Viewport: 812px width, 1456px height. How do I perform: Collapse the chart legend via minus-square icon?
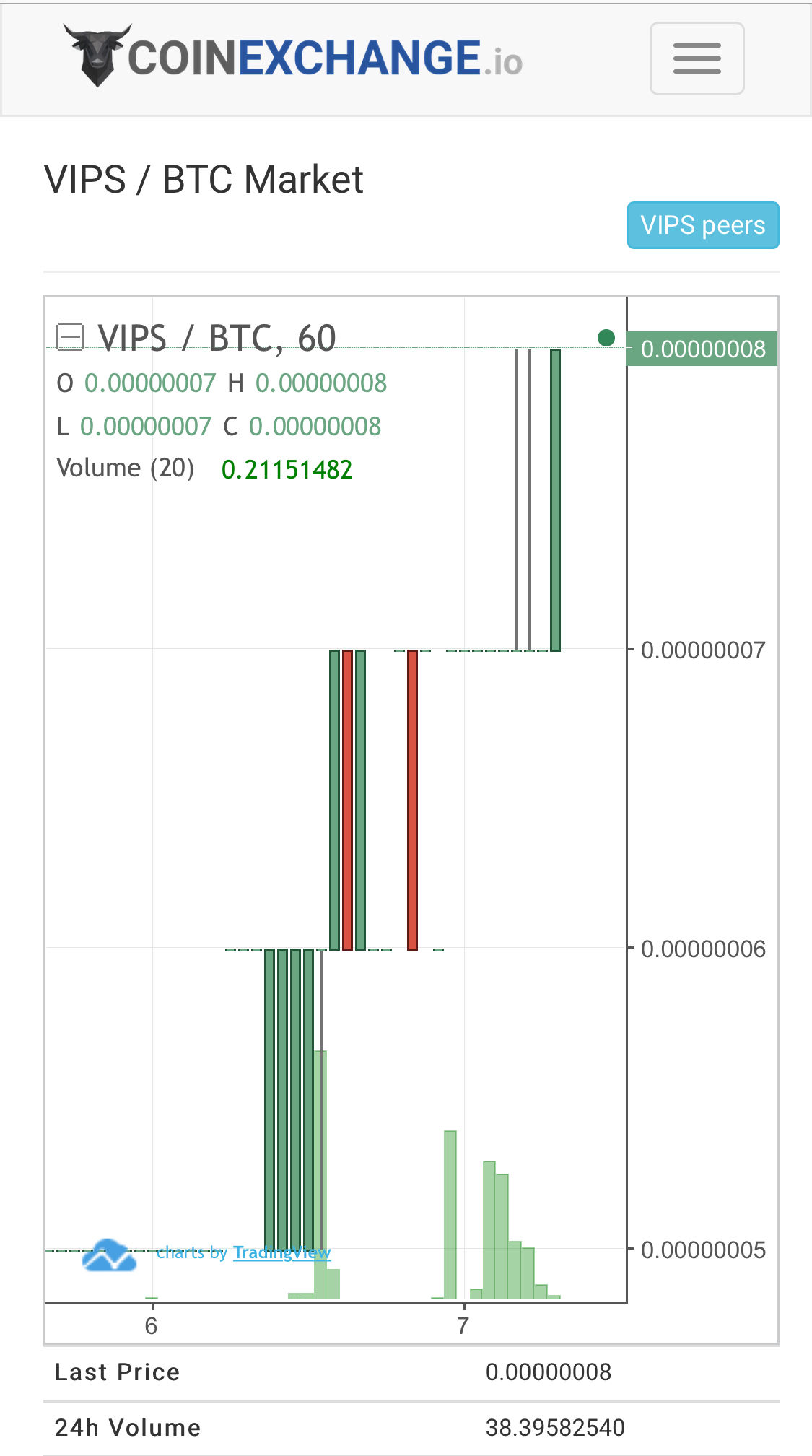click(x=70, y=336)
